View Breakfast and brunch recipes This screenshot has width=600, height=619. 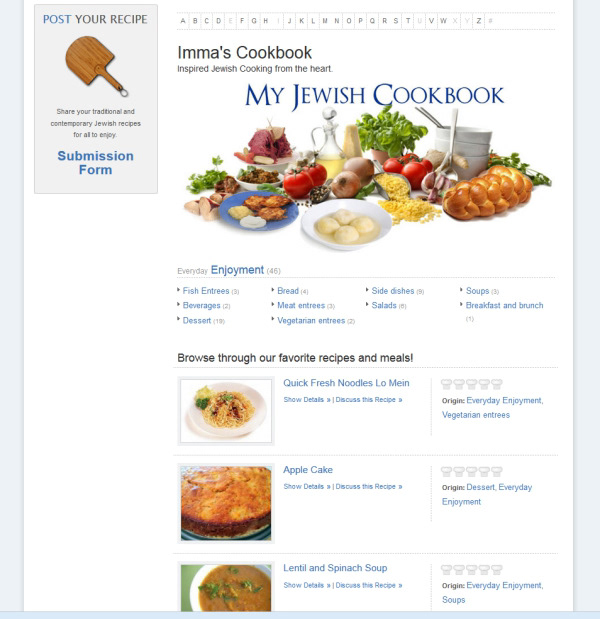point(504,306)
